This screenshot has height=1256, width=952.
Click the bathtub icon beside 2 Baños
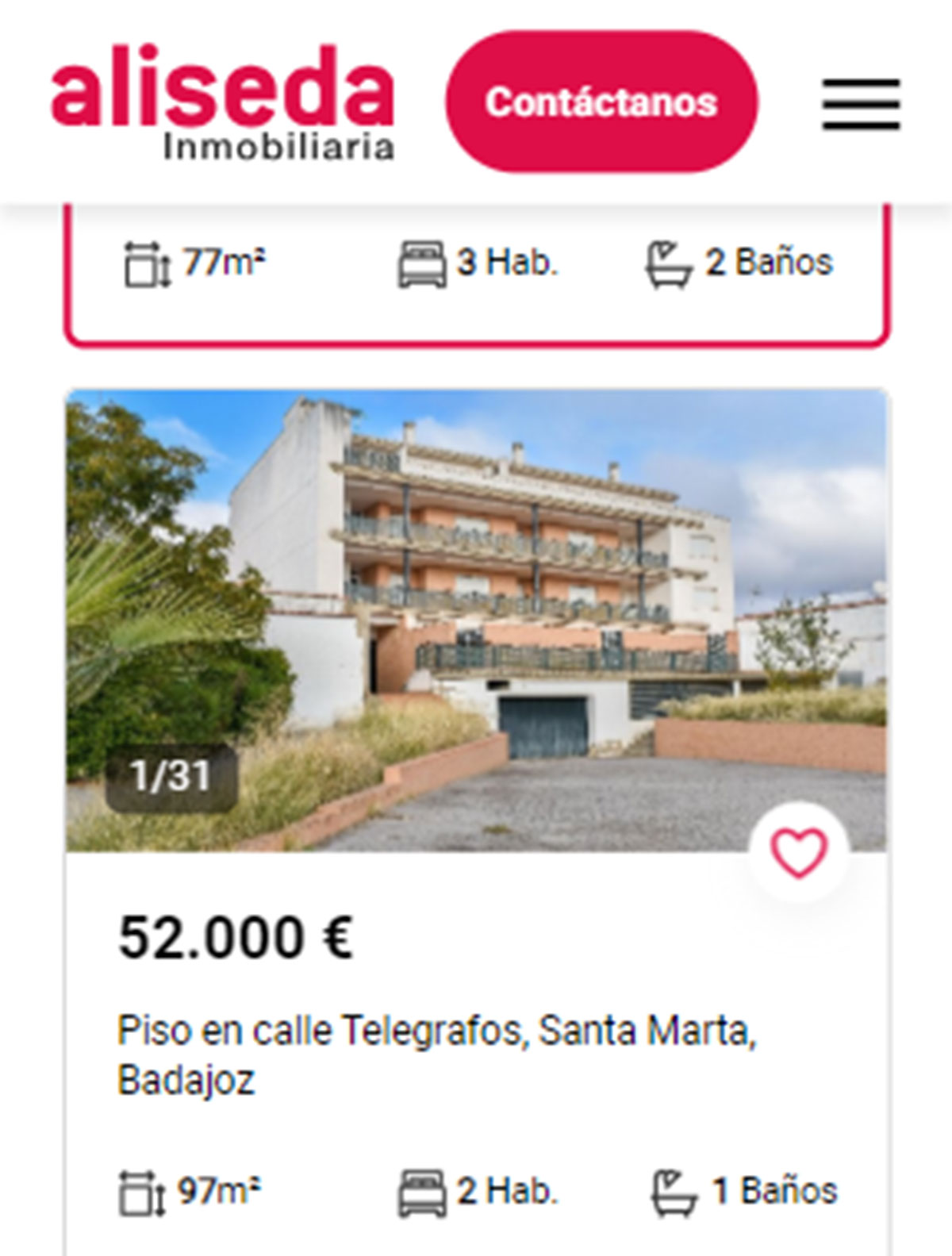coord(669,262)
